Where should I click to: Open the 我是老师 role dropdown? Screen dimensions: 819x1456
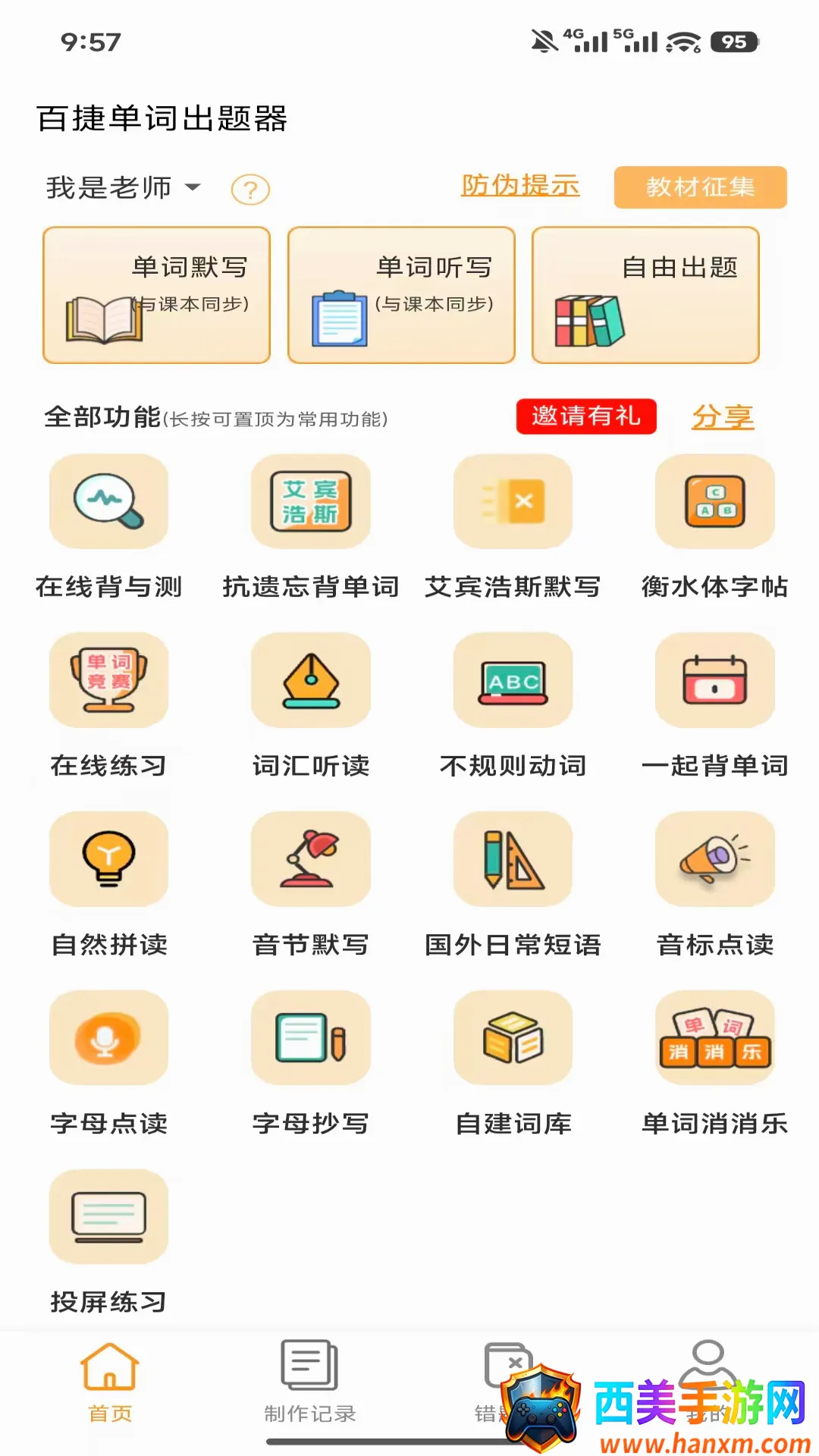tap(124, 187)
